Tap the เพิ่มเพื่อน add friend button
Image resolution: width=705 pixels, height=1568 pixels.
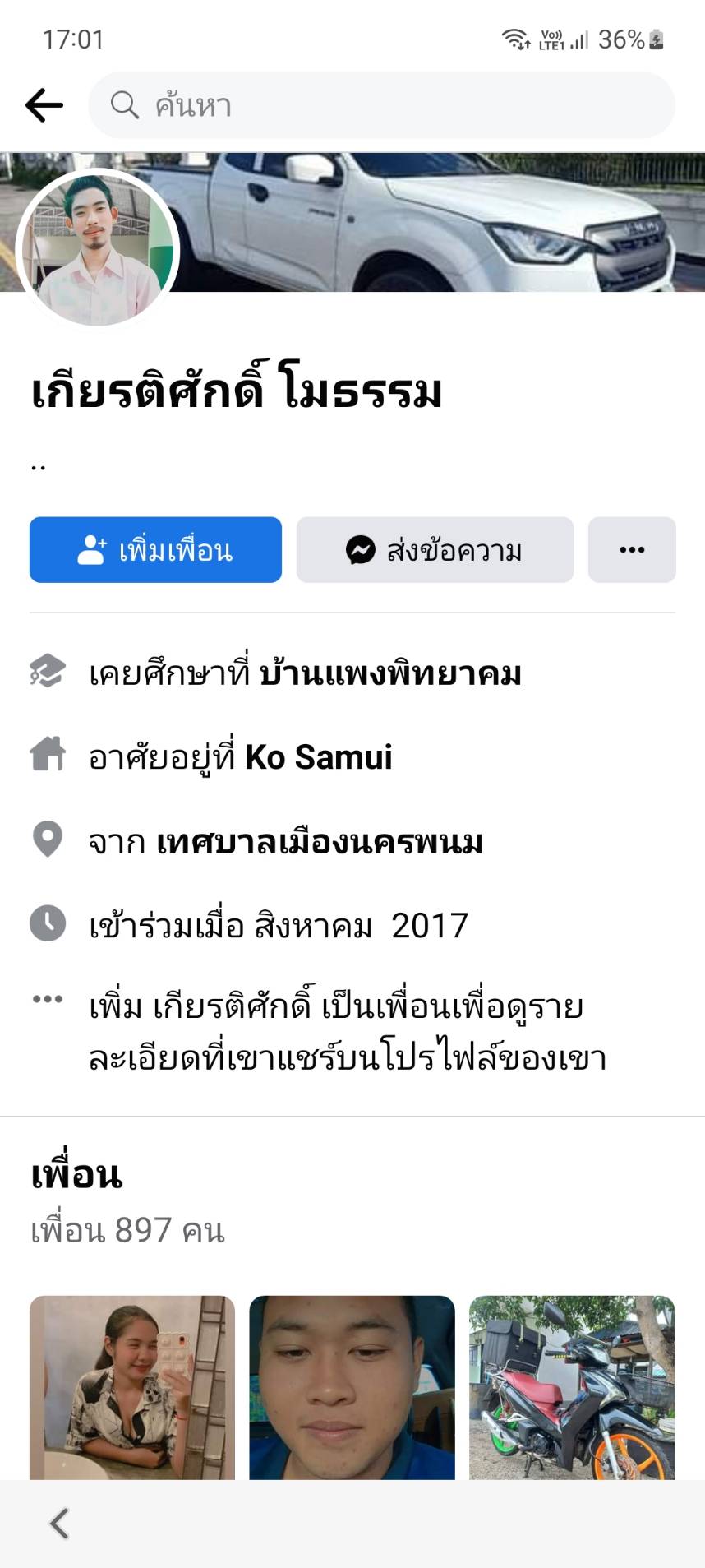(x=155, y=550)
